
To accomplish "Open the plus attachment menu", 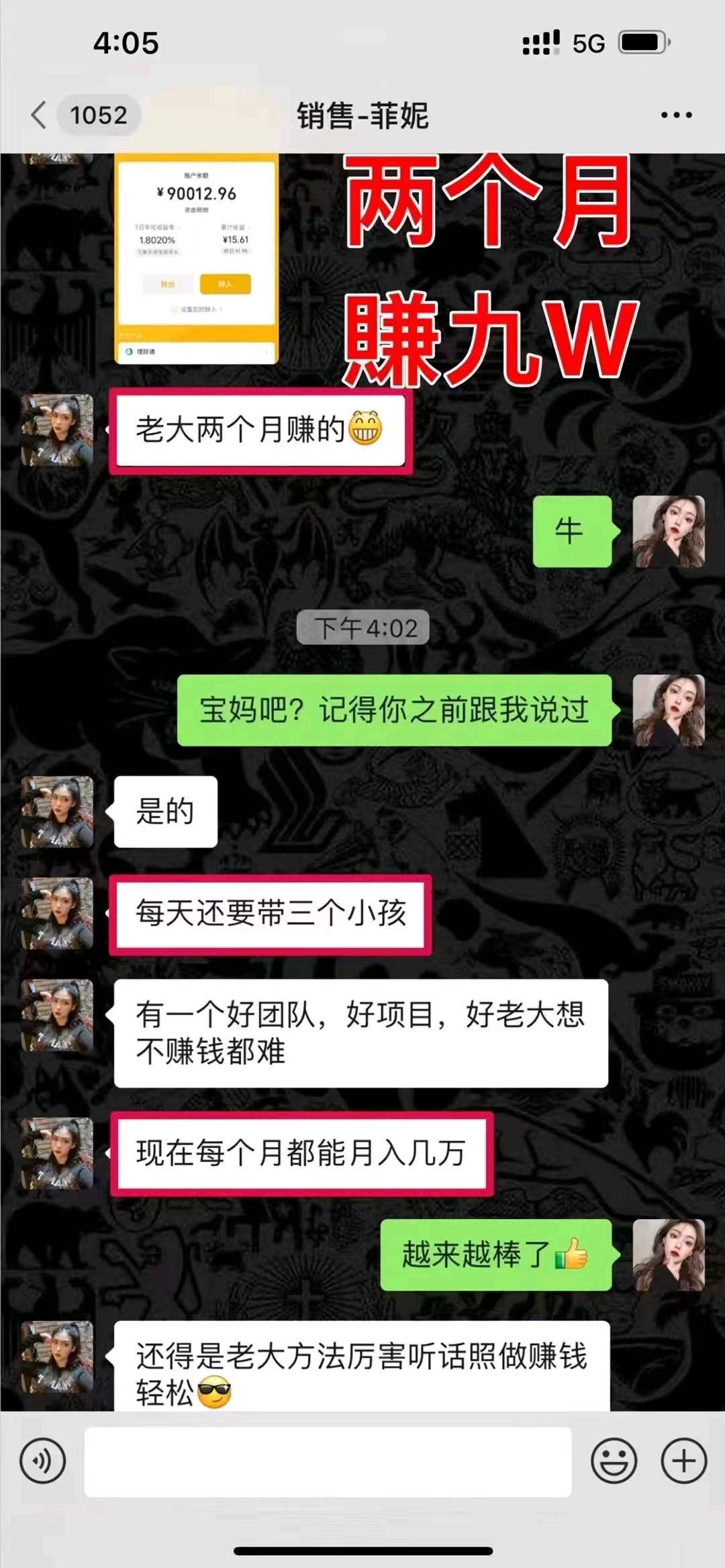I will point(683,1461).
